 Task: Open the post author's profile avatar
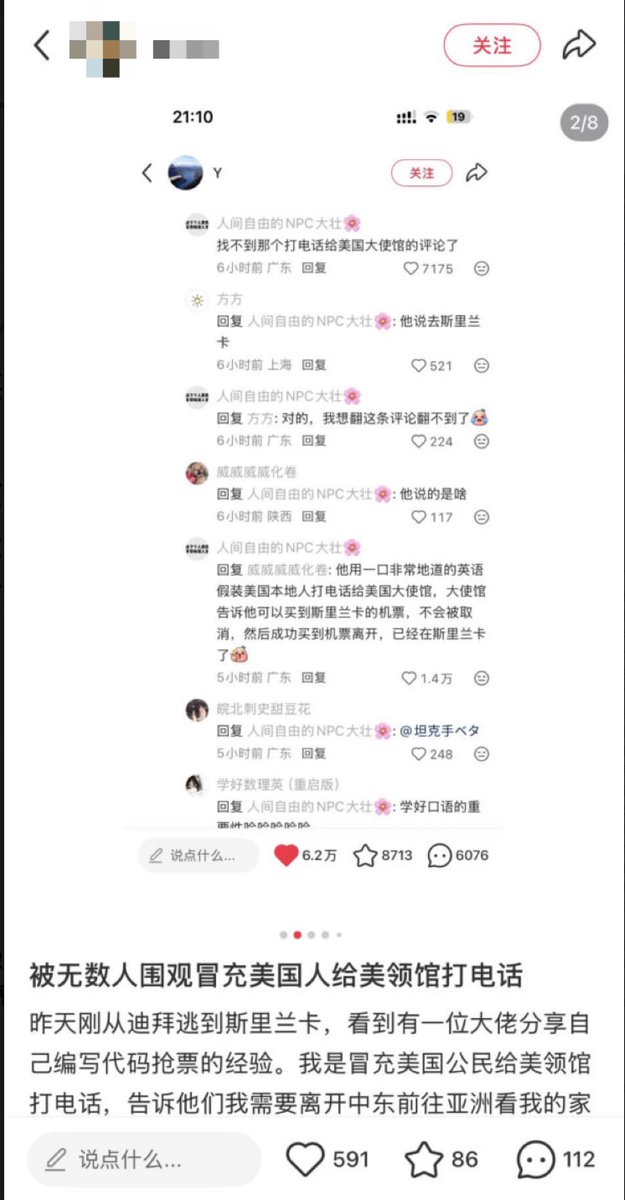pyautogui.click(x=103, y=45)
